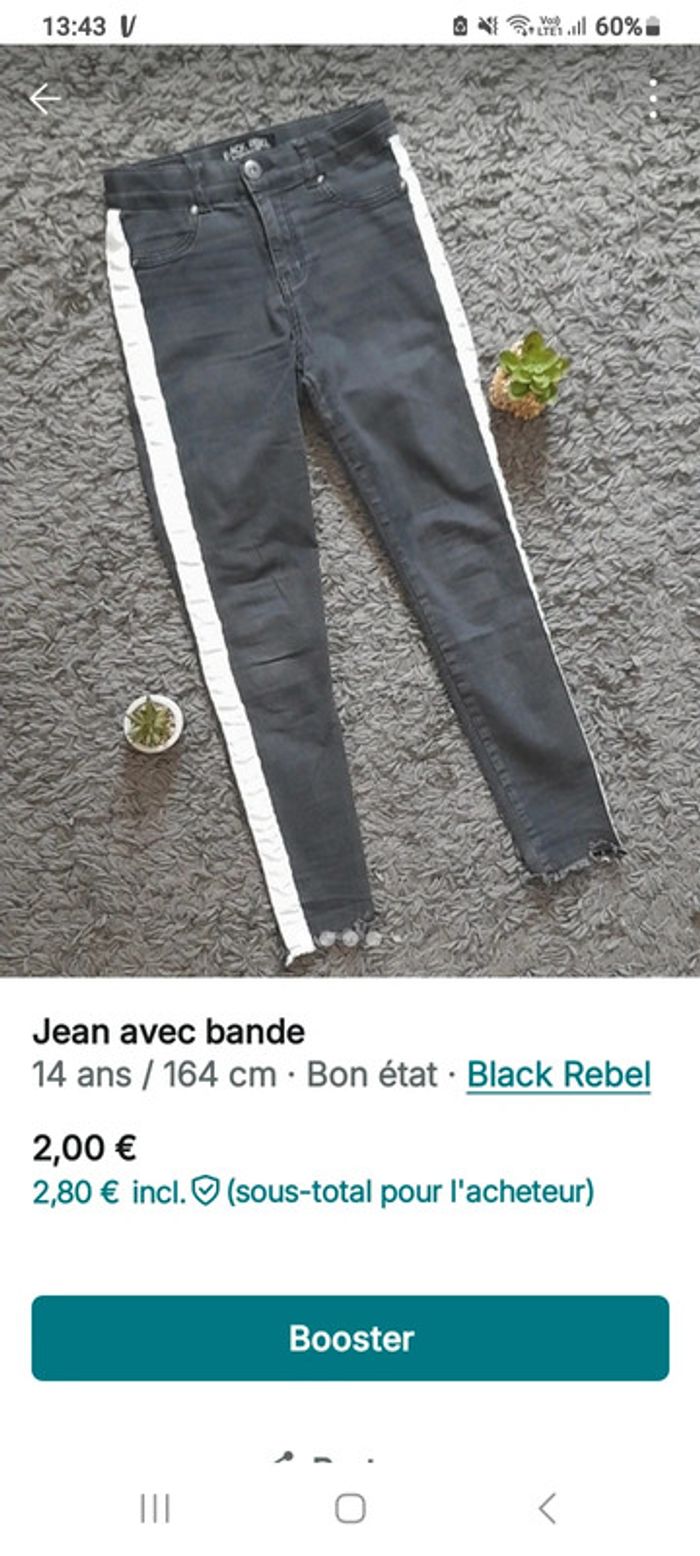This screenshot has width=700, height=1556.
Task: Go back using the top-left arrow
Action: pos(44,98)
